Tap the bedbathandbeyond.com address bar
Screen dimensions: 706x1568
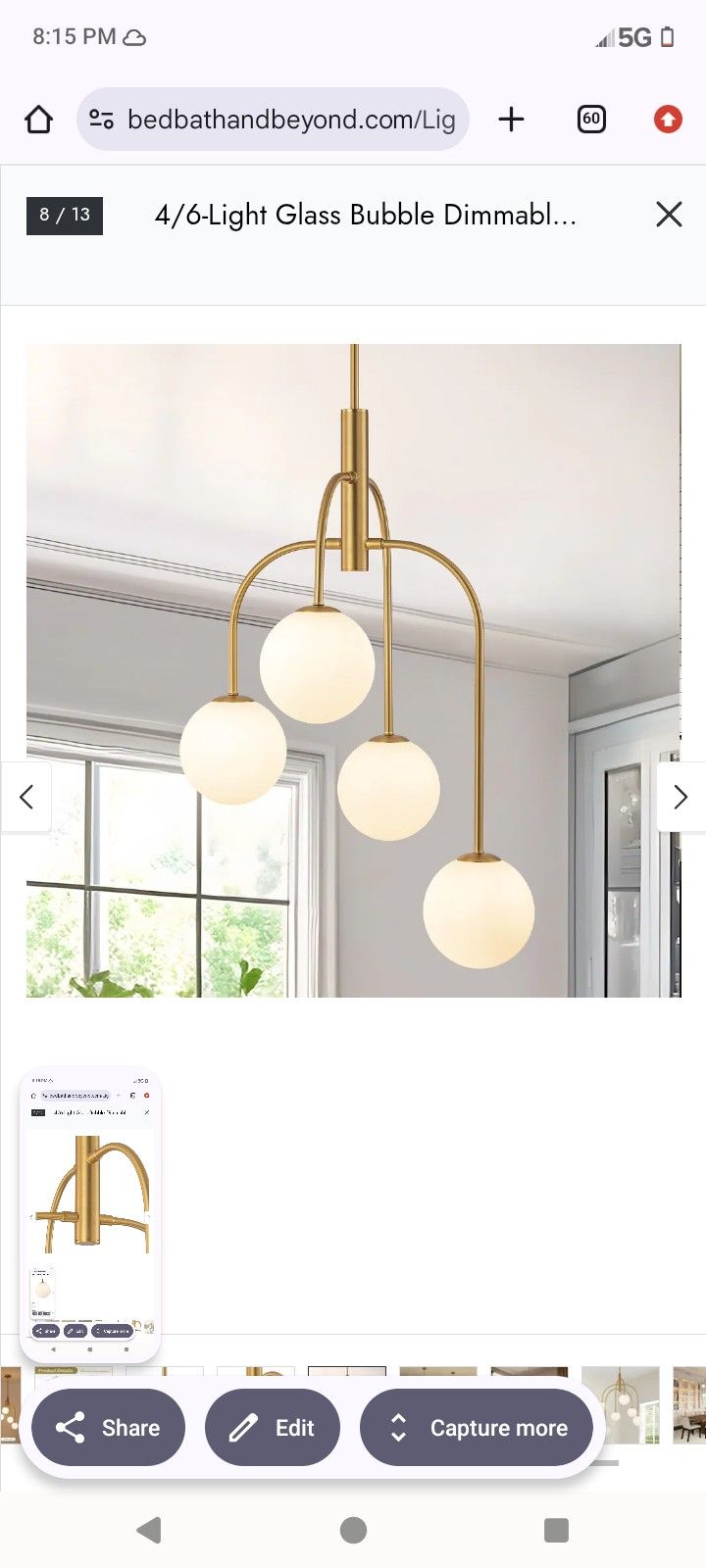tap(273, 120)
